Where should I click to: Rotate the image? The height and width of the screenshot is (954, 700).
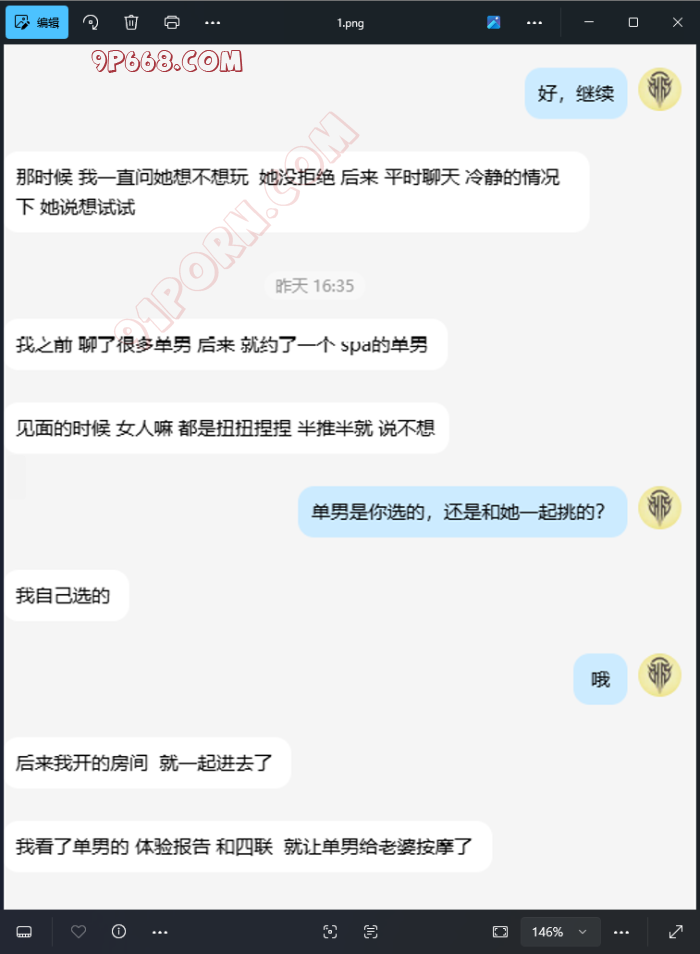click(91, 22)
